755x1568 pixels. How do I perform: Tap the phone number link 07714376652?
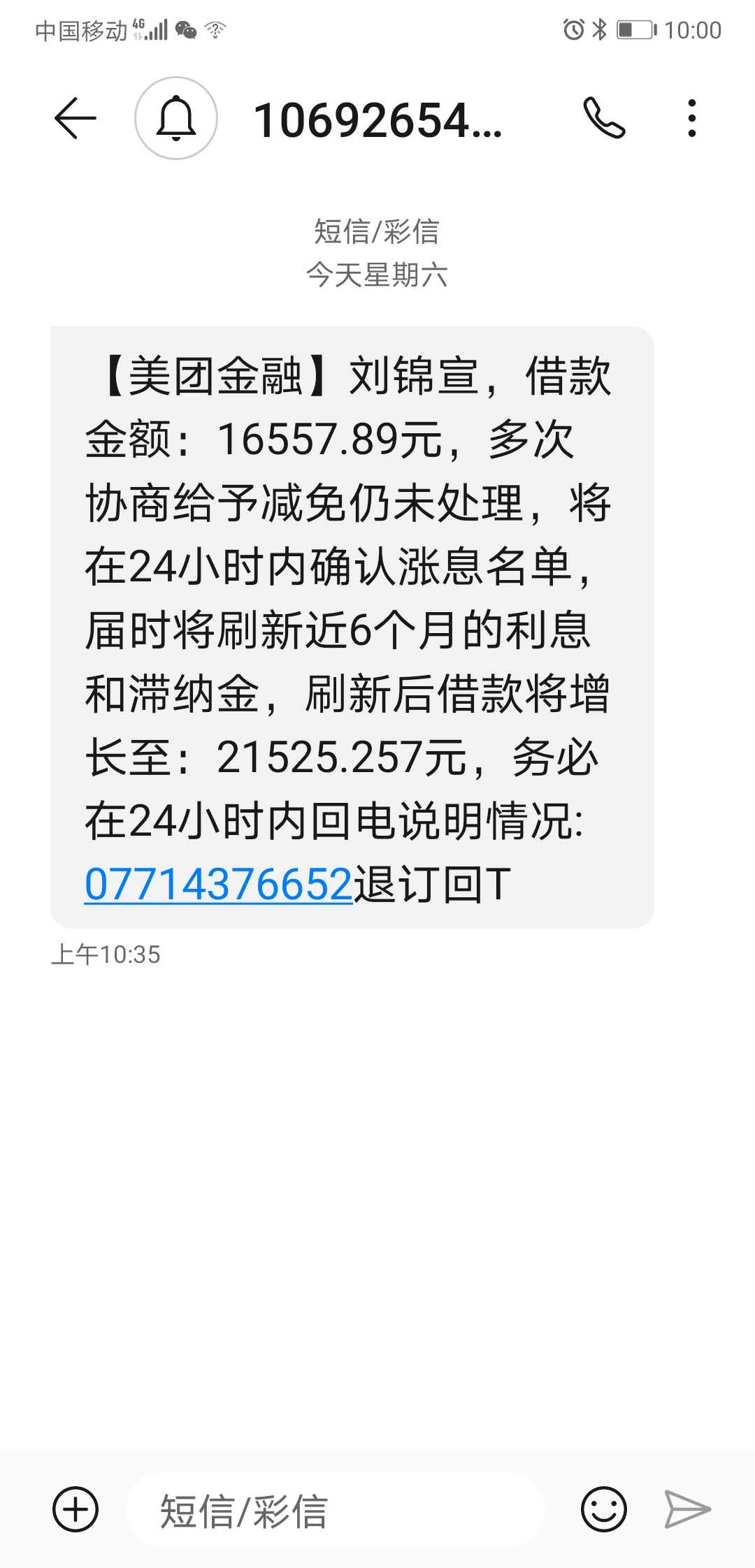coord(218,885)
